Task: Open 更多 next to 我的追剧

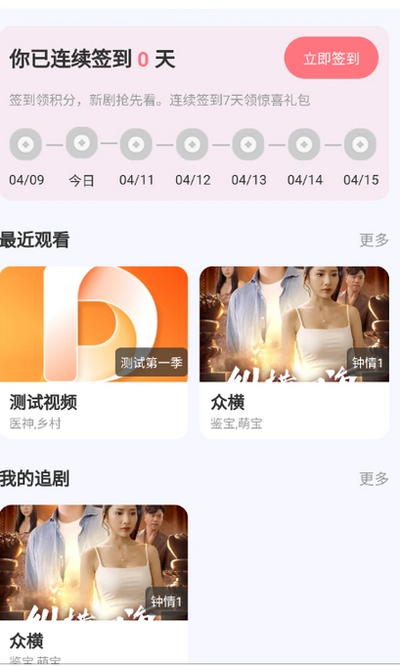Action: click(374, 479)
